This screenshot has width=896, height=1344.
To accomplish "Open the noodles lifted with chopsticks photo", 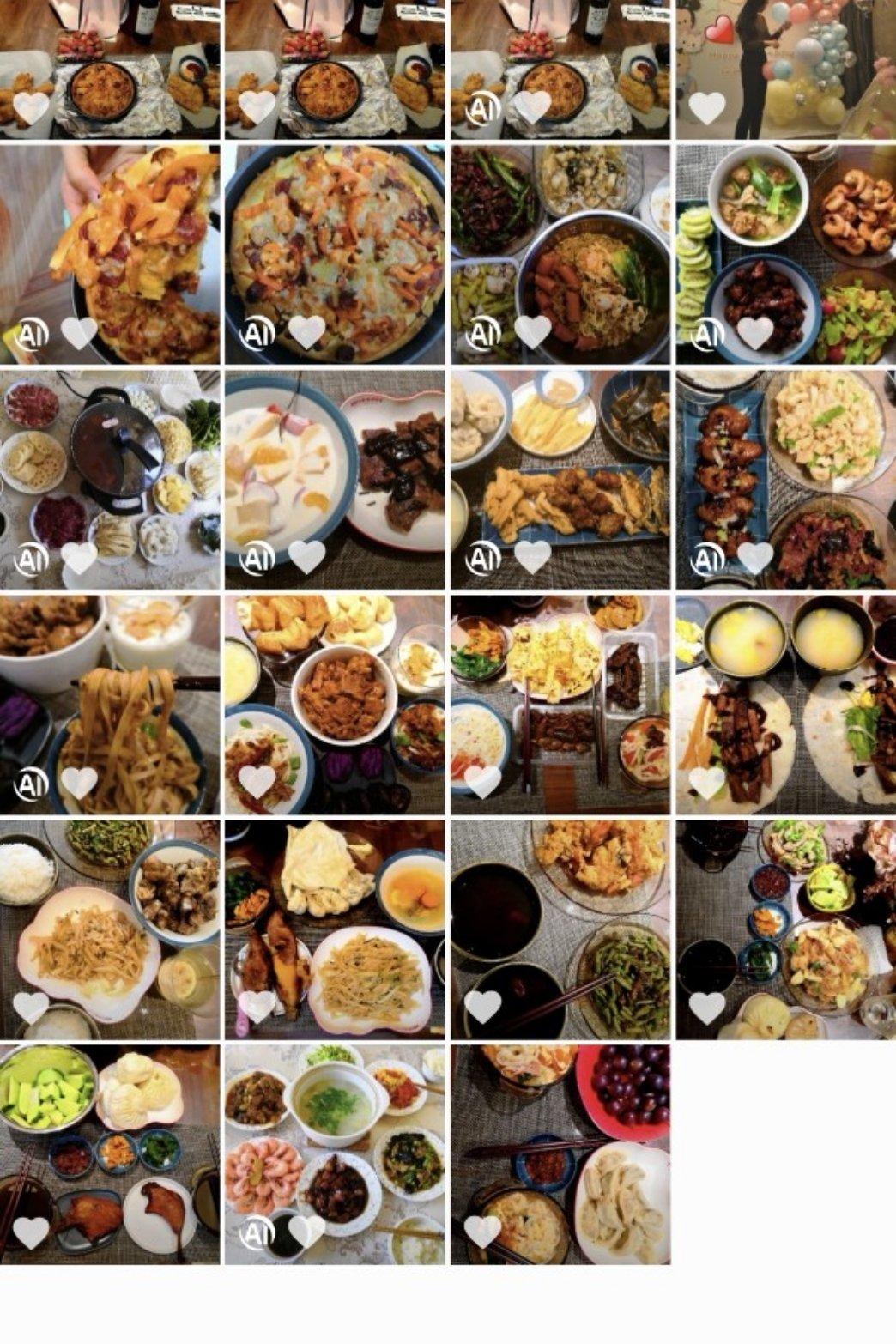I will [110, 704].
